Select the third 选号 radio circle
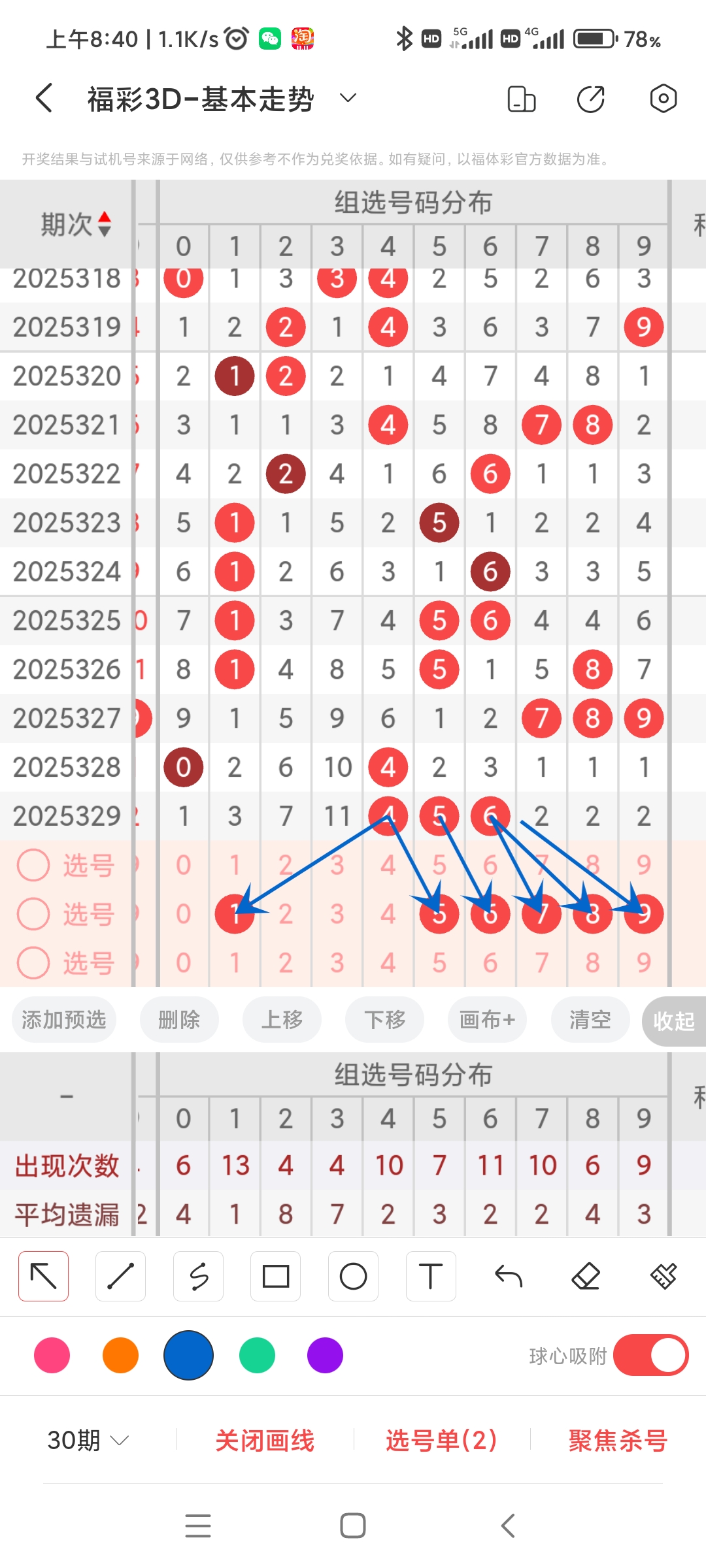This screenshot has width=706, height=1568. point(33,963)
